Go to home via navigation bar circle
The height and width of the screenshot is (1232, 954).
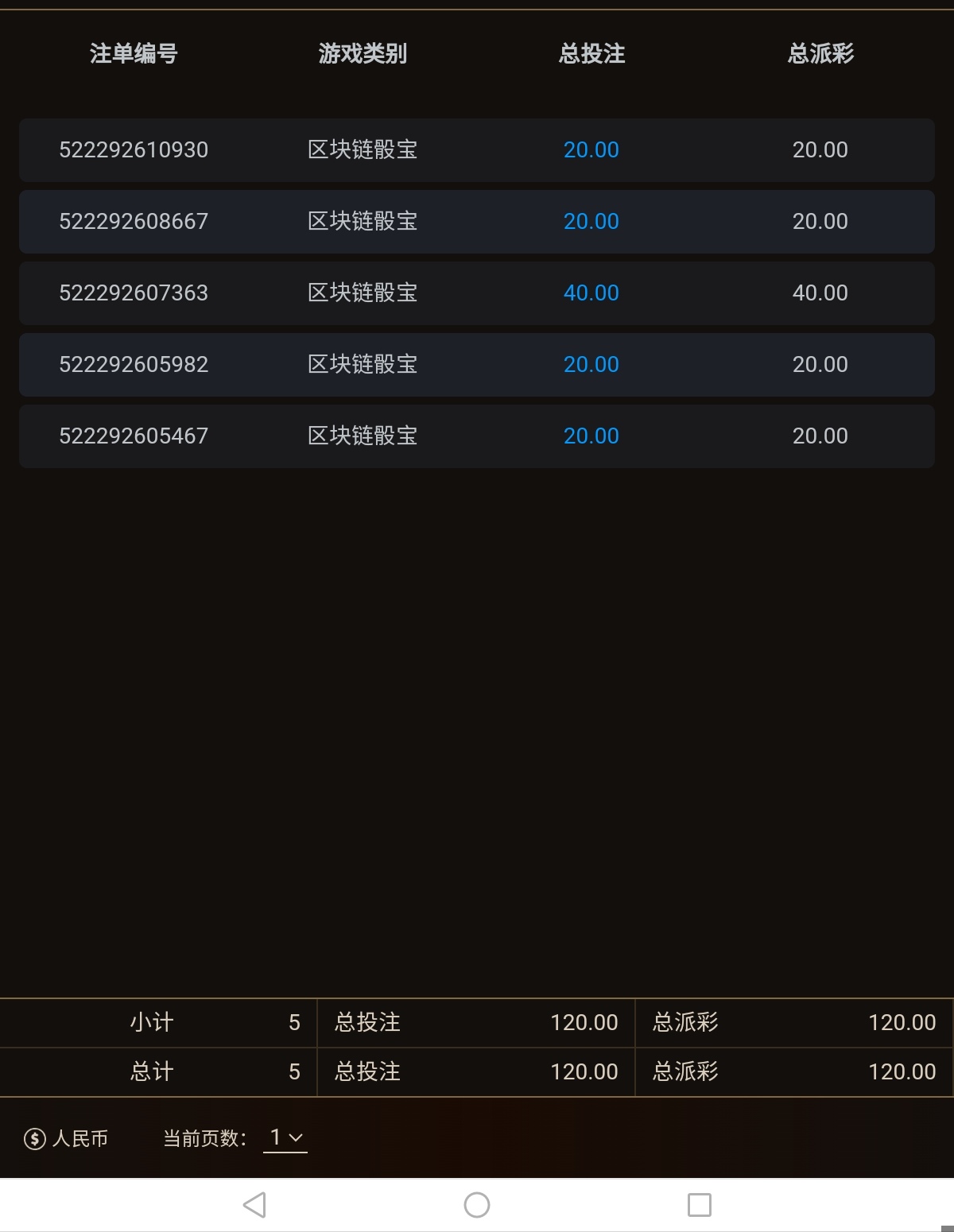pyautogui.click(x=477, y=1205)
